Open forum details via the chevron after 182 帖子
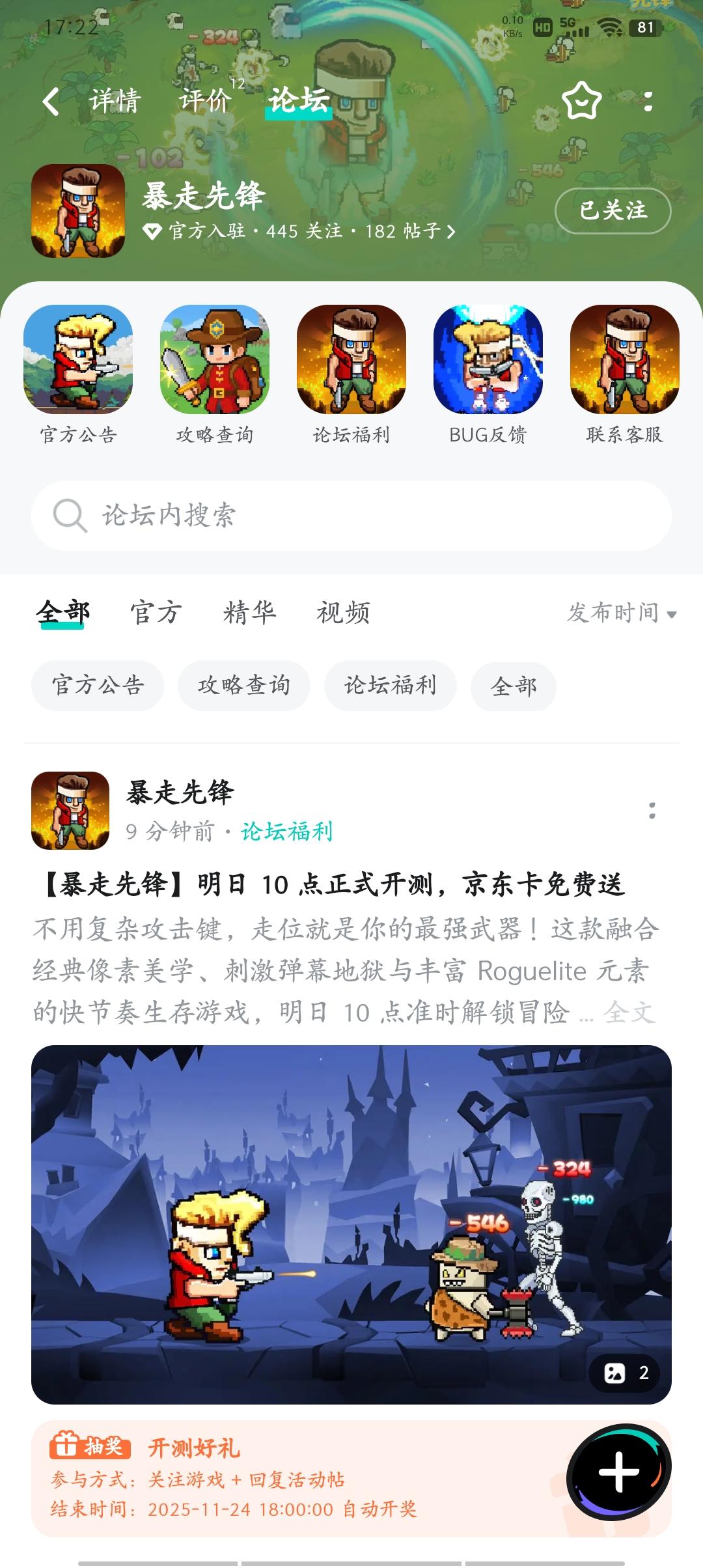 coord(452,231)
